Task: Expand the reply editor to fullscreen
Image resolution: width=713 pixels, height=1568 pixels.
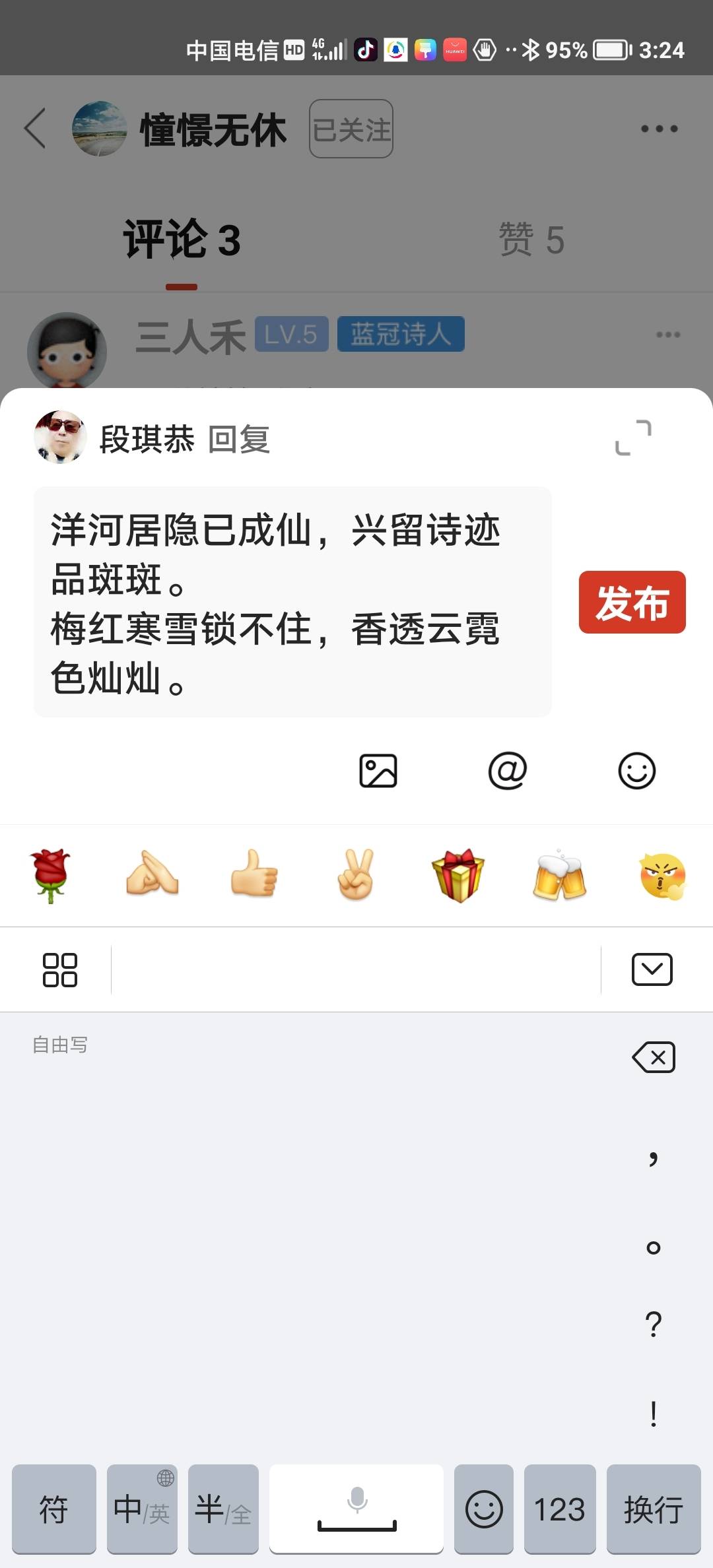Action: [633, 438]
